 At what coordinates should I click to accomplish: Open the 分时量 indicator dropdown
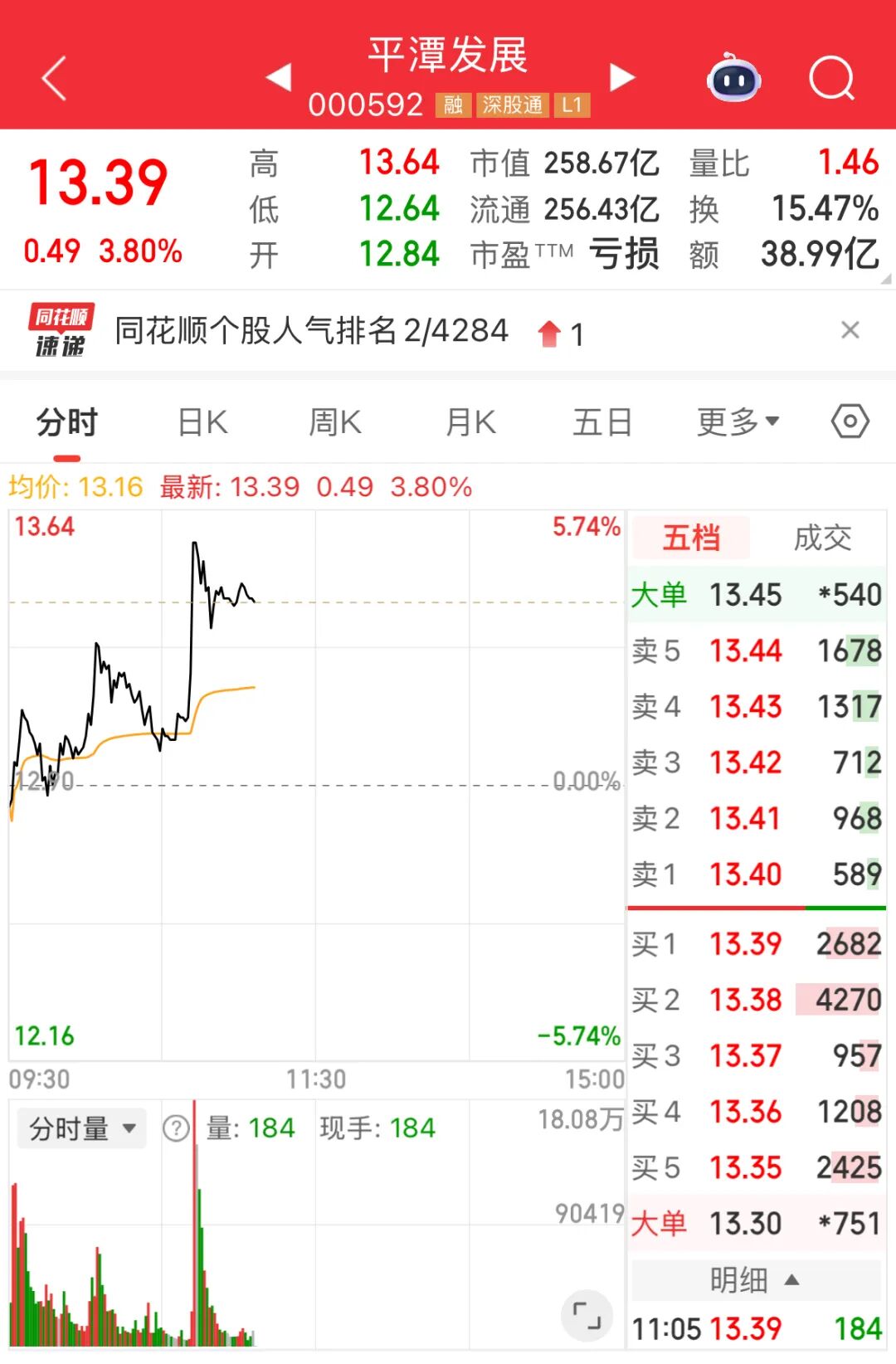point(81,1128)
